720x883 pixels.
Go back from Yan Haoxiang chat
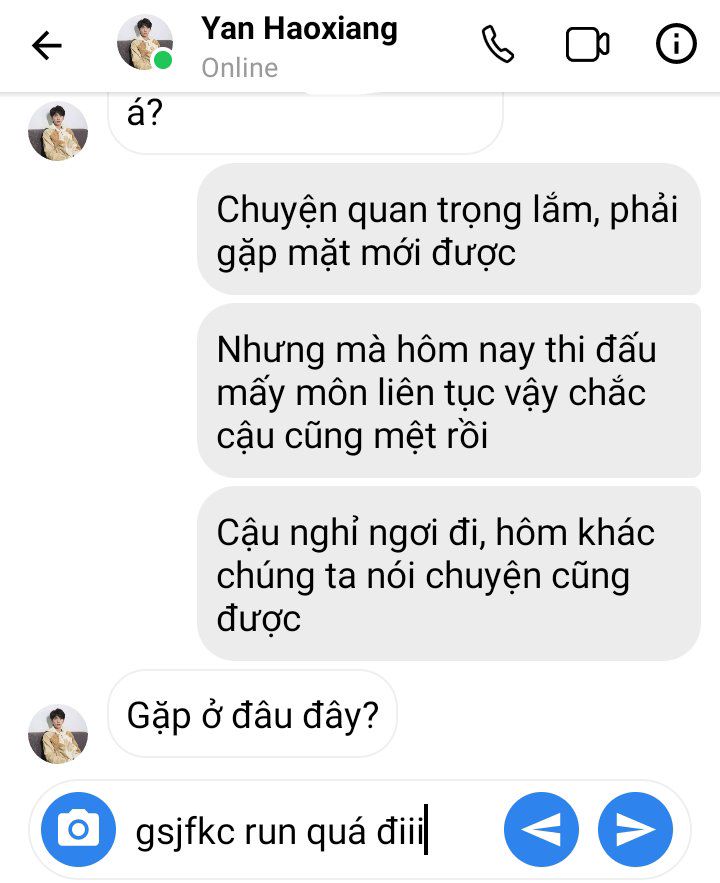click(x=47, y=46)
